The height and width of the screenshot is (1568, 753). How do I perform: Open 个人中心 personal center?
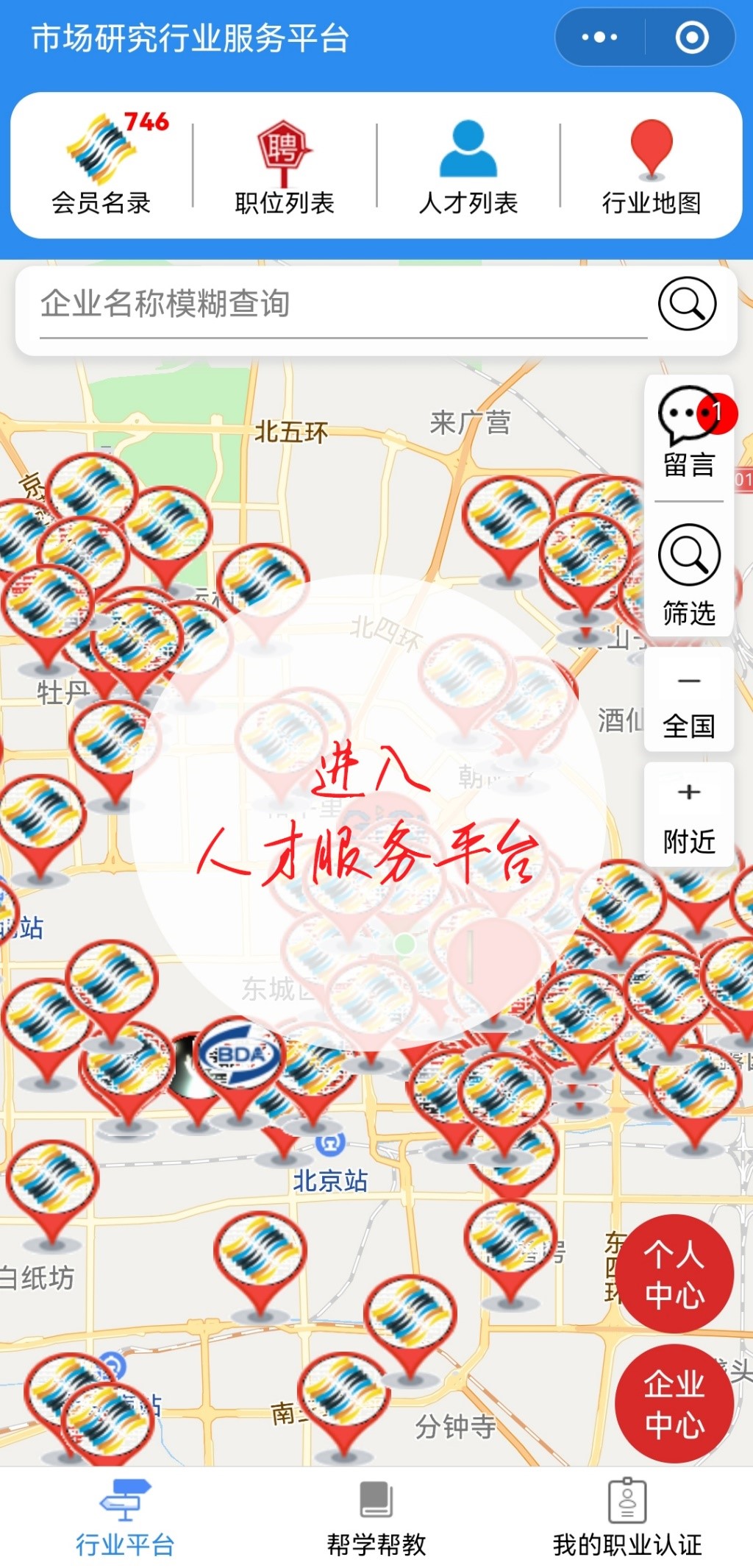tap(674, 1273)
